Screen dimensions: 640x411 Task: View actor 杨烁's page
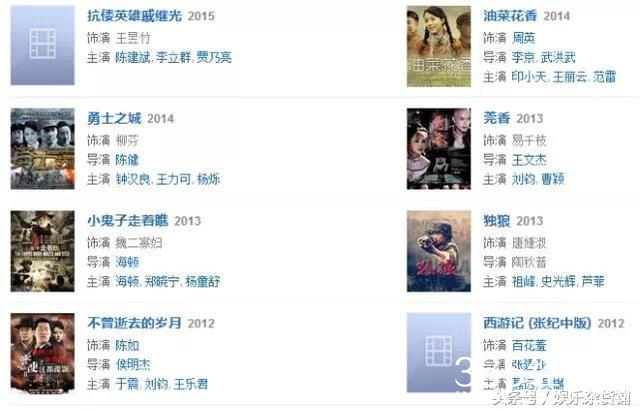(x=209, y=180)
